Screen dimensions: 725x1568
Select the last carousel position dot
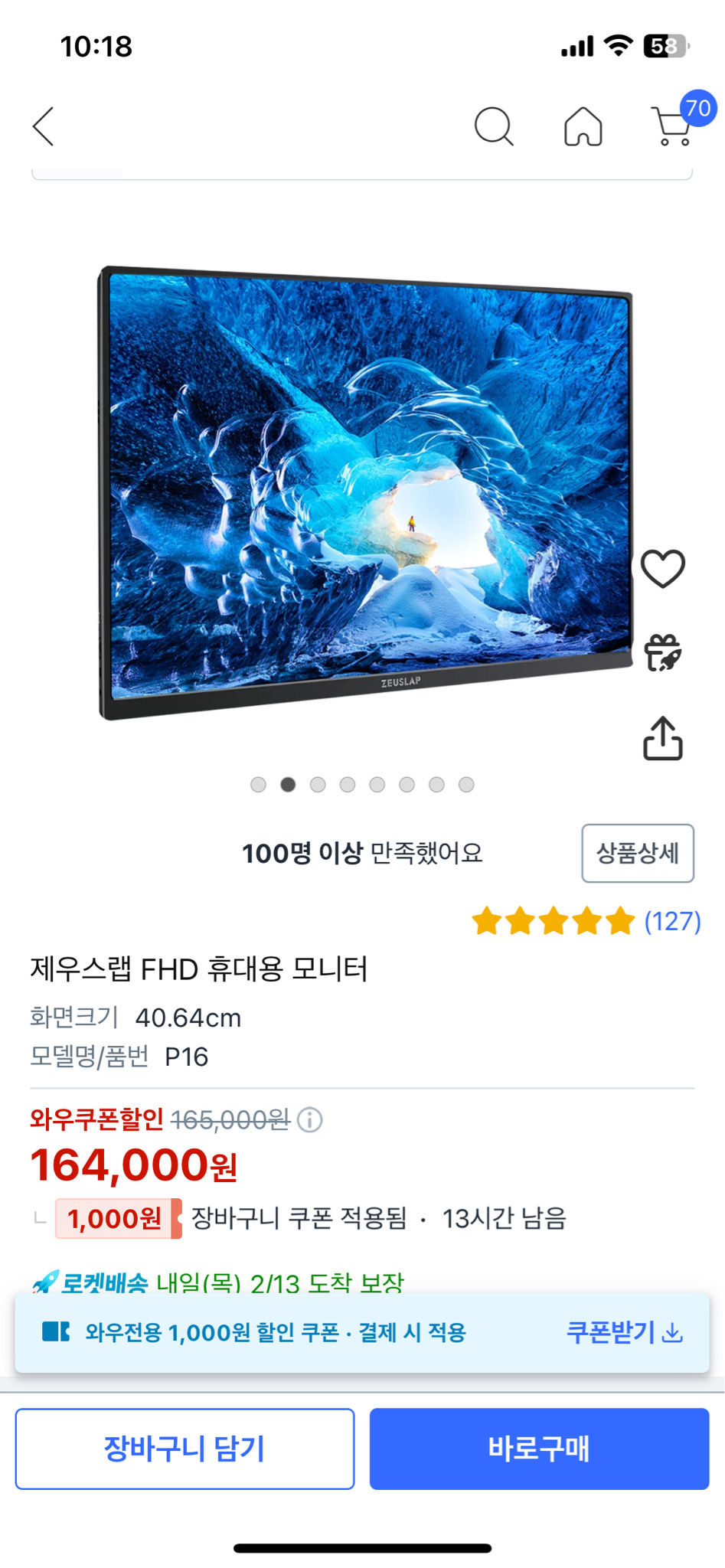coord(465,785)
